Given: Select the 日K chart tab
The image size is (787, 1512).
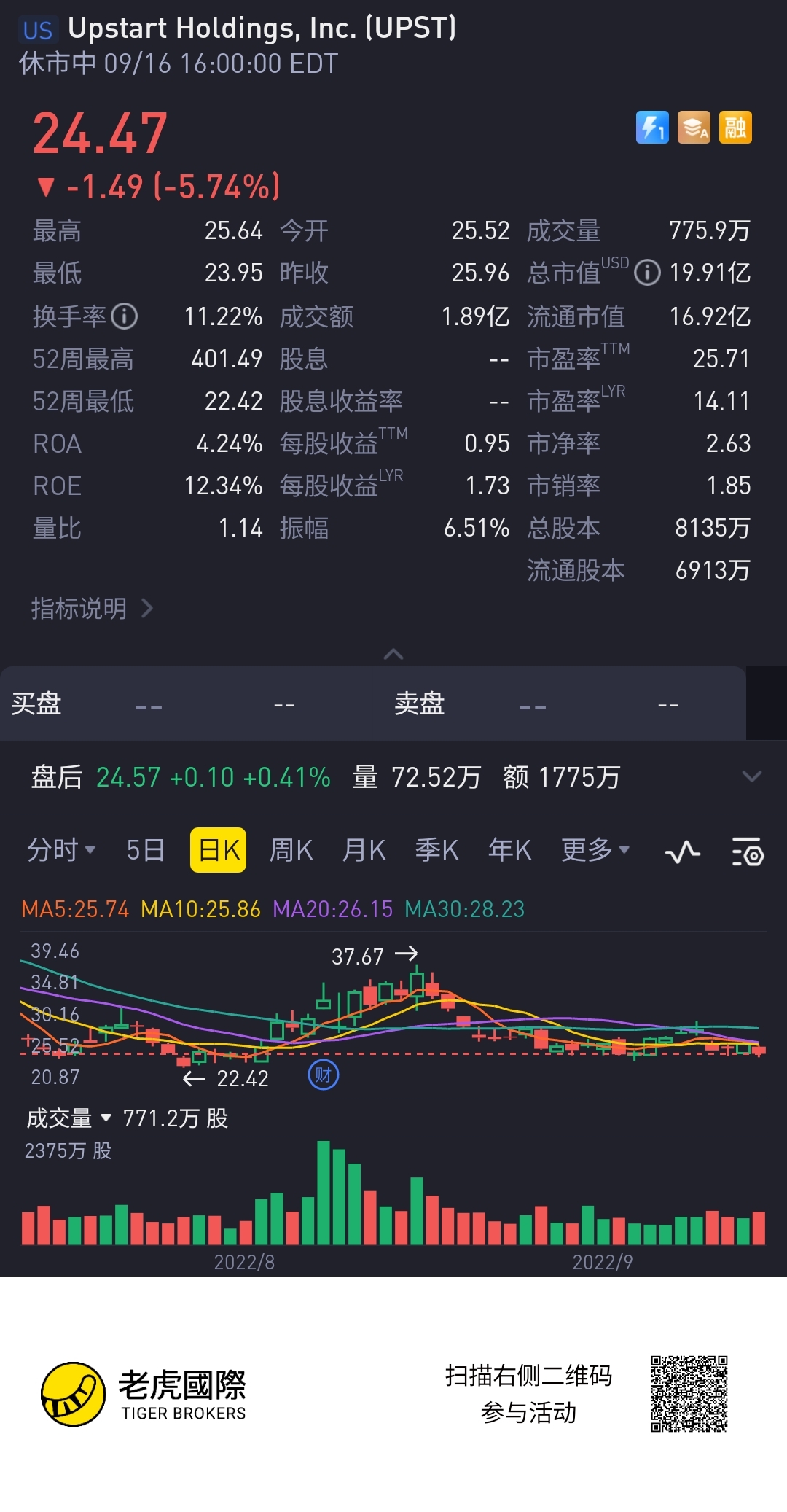Looking at the screenshot, I should [x=218, y=850].
